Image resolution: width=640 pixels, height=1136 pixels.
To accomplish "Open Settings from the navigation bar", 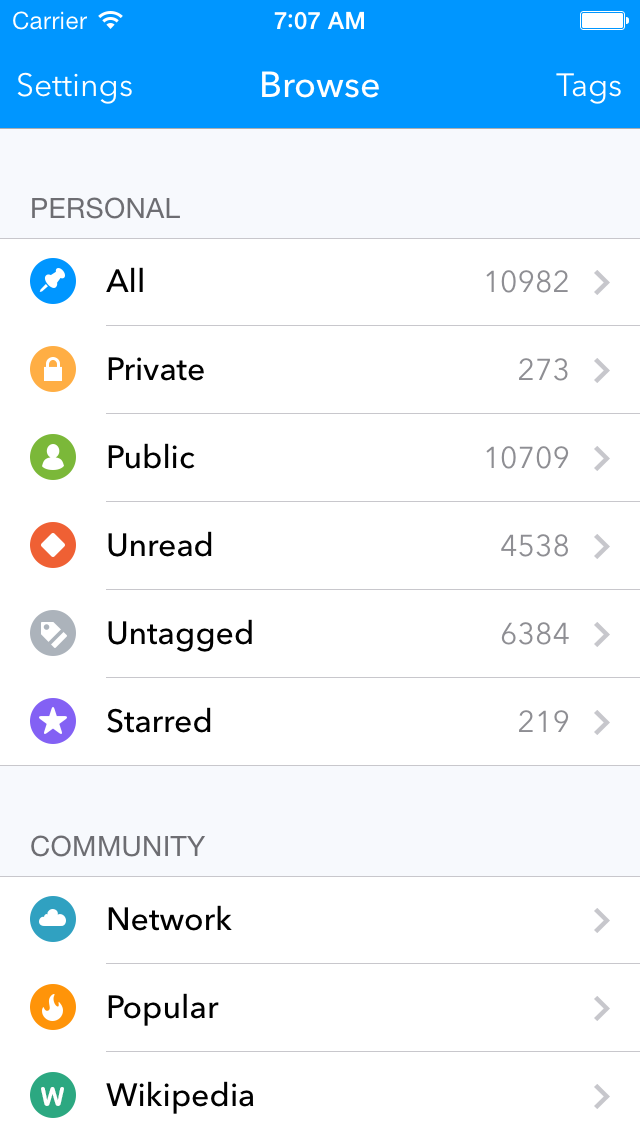I will coord(75,86).
